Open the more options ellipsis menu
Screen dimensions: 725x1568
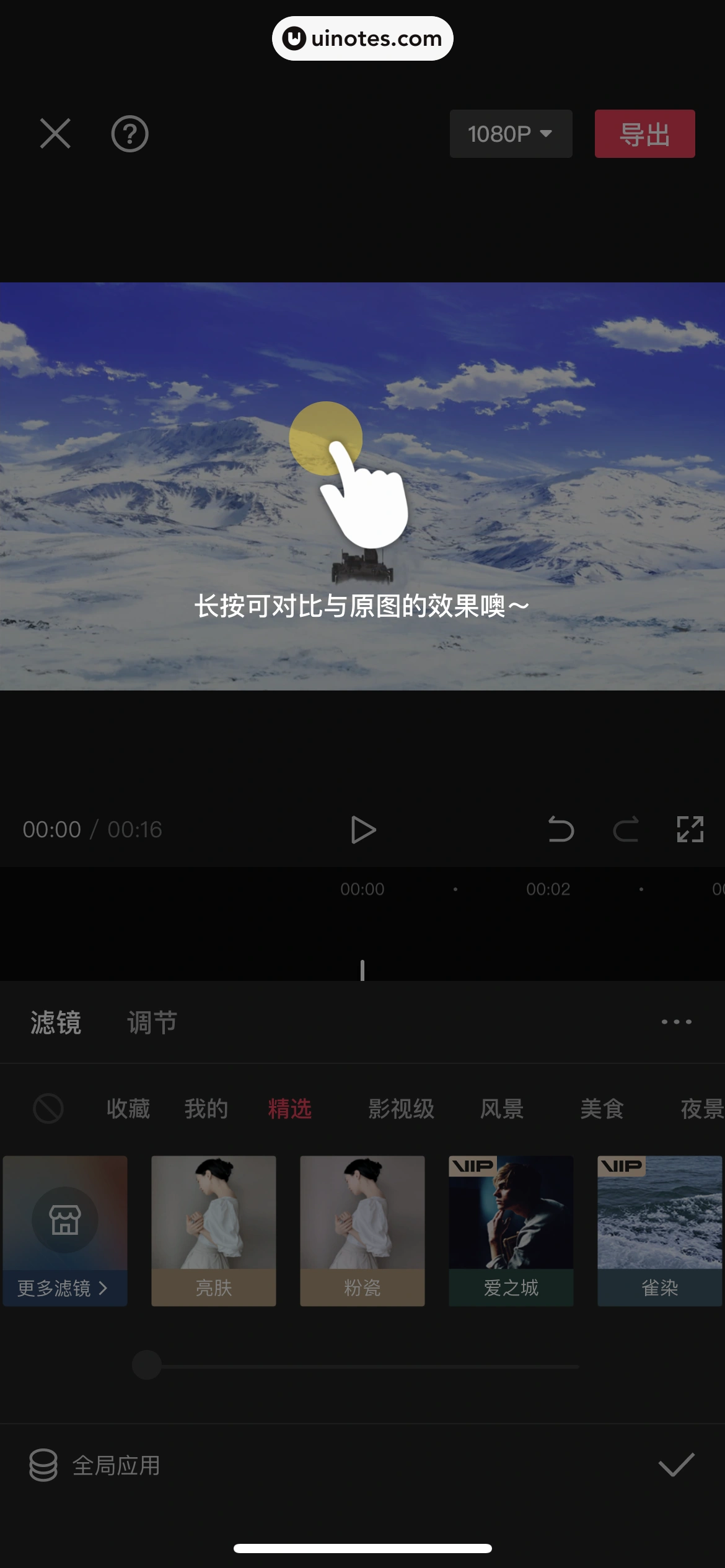pyautogui.click(x=675, y=1022)
